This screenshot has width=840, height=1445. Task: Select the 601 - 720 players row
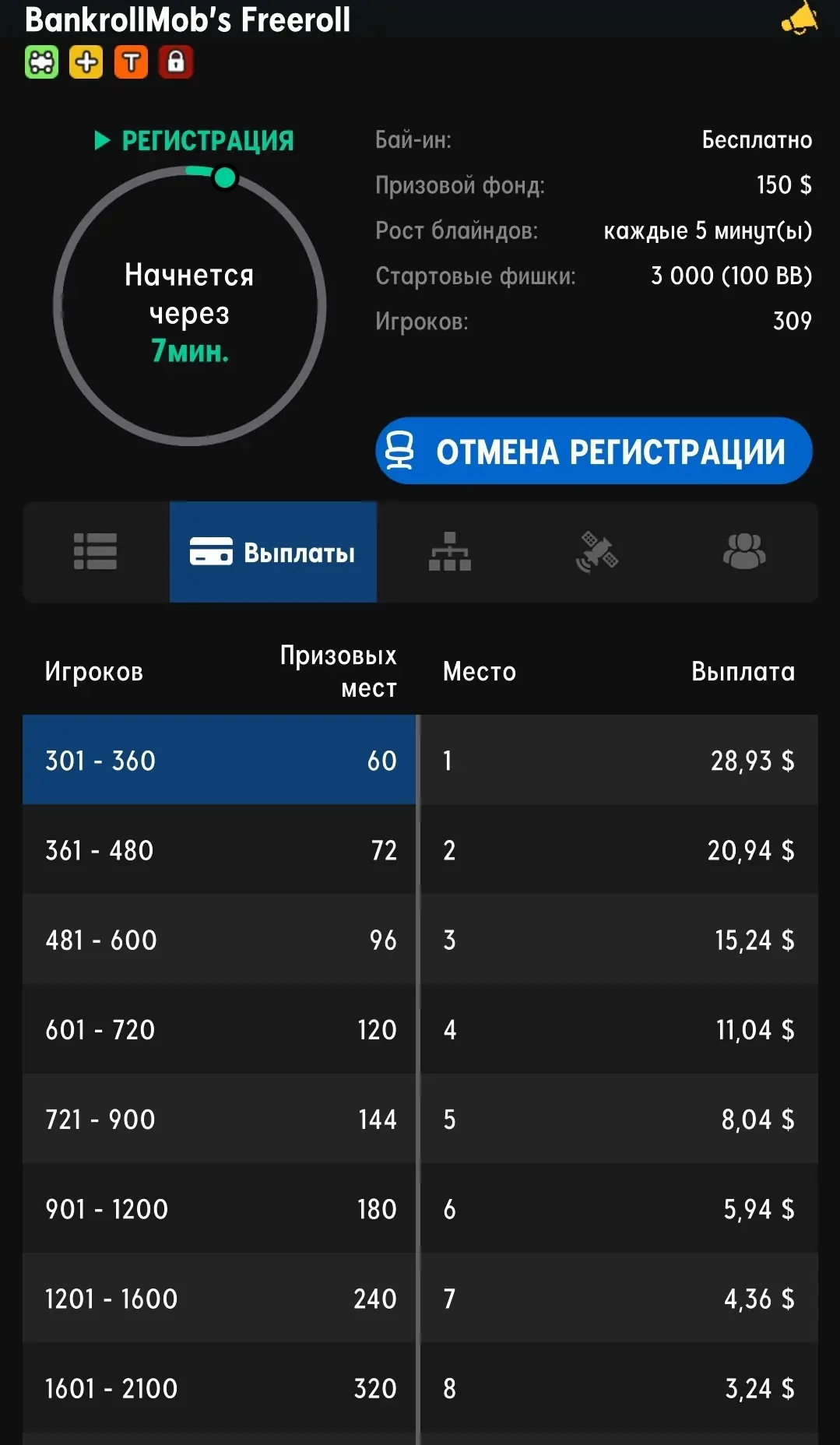coord(220,1029)
